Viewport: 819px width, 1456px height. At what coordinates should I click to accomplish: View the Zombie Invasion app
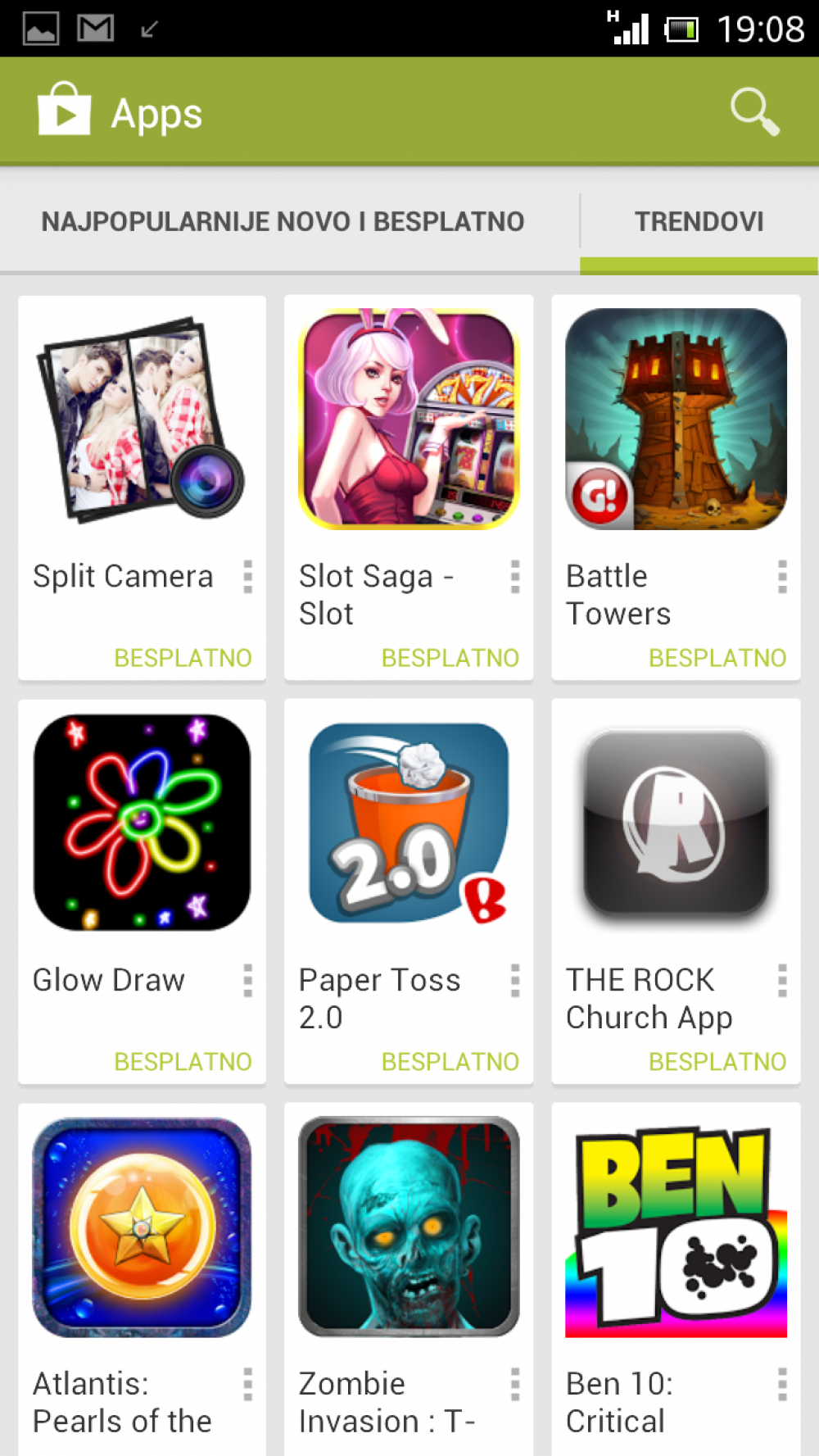[409, 1280]
